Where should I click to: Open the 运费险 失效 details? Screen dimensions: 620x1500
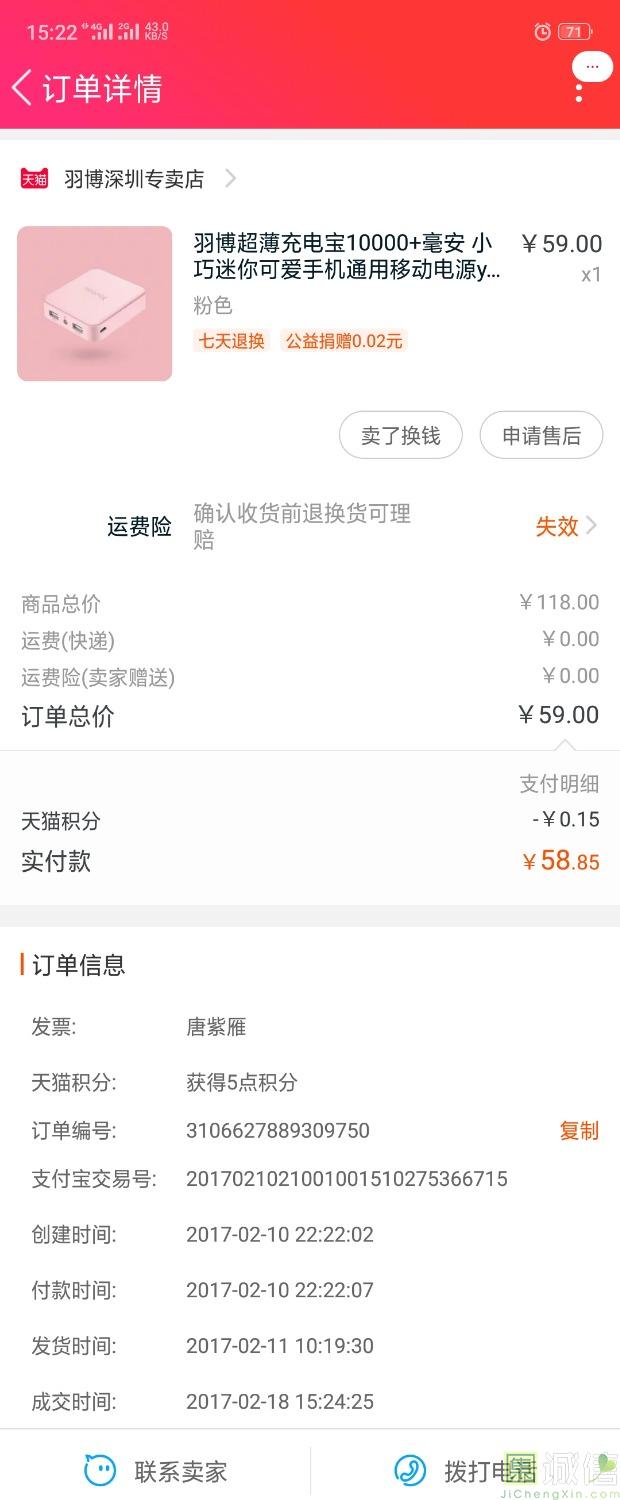tap(566, 526)
